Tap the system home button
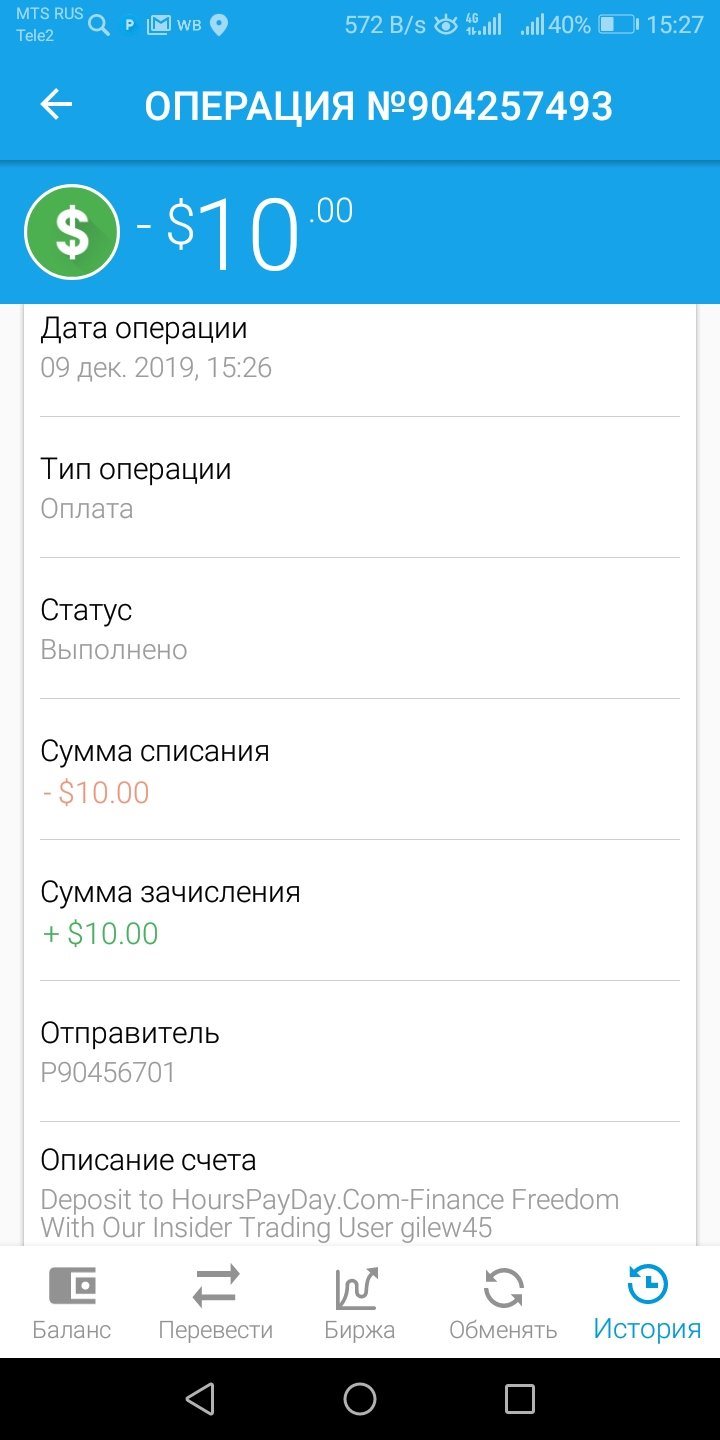The width and height of the screenshot is (720, 1440). coord(360,1399)
